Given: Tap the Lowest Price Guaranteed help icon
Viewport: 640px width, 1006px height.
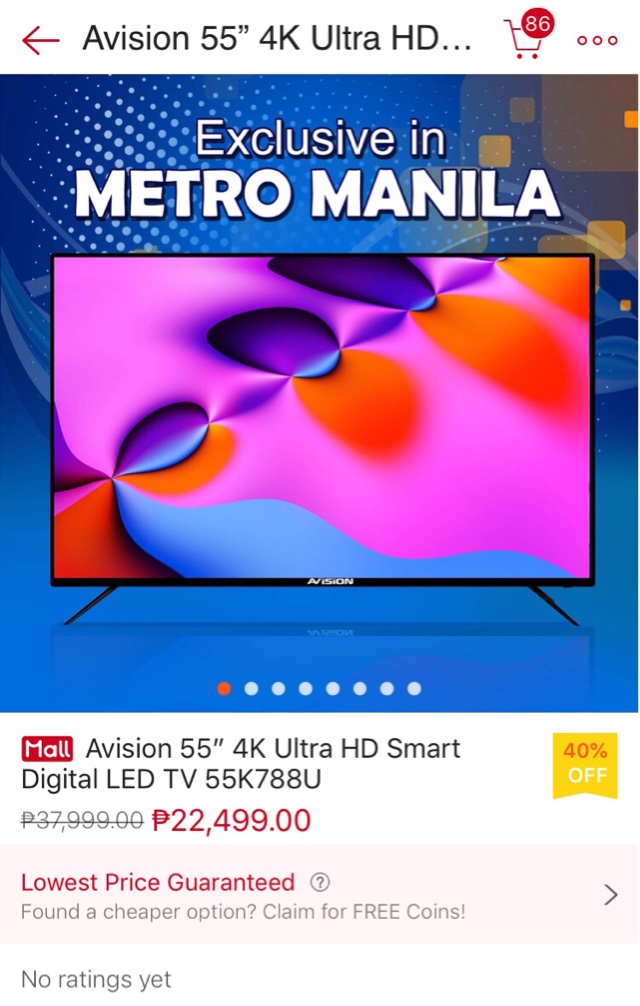Looking at the screenshot, I should (320, 883).
